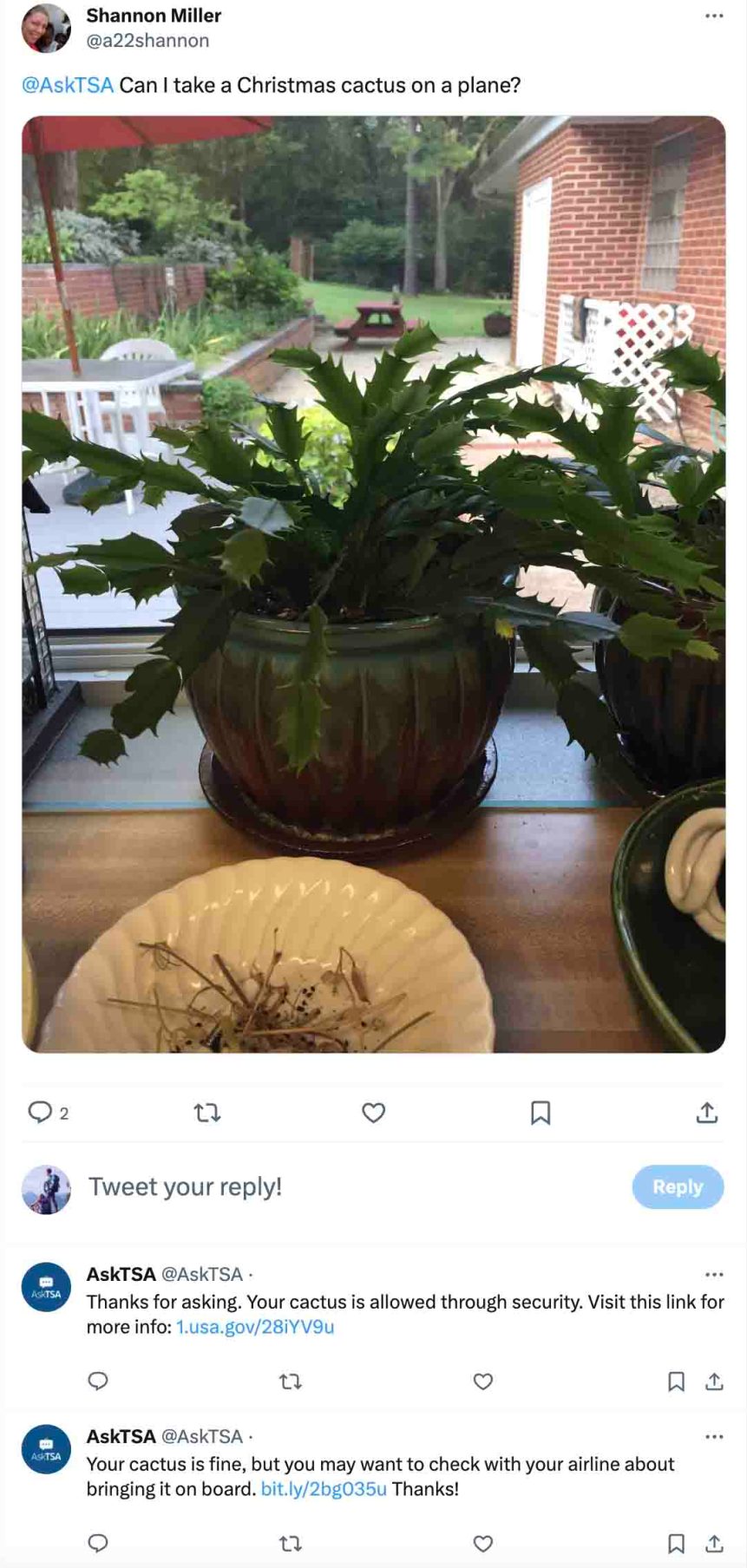Open the share menu for Shannon's tweet
This screenshot has width=747, height=1568.
point(707,1113)
